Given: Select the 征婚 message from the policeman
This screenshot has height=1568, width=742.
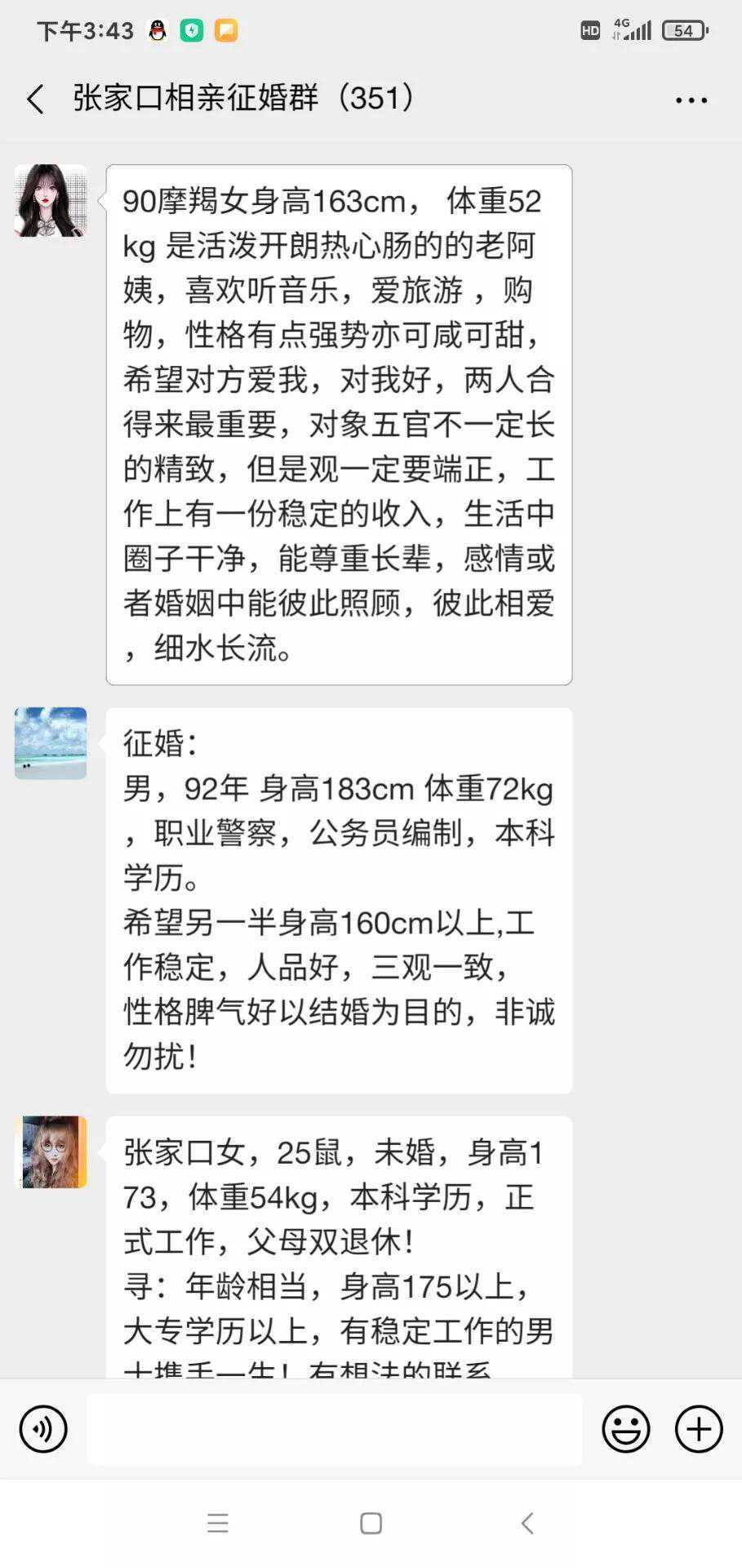Looking at the screenshot, I should click(339, 898).
